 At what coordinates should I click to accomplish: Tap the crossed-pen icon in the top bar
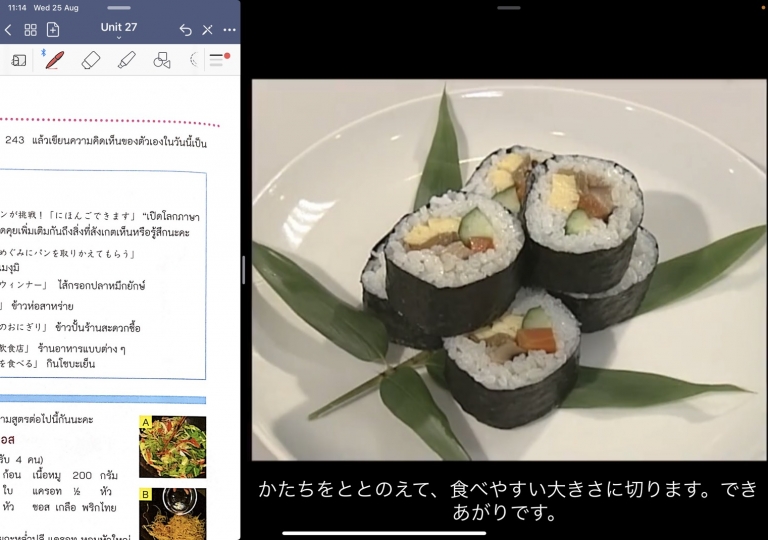(207, 30)
